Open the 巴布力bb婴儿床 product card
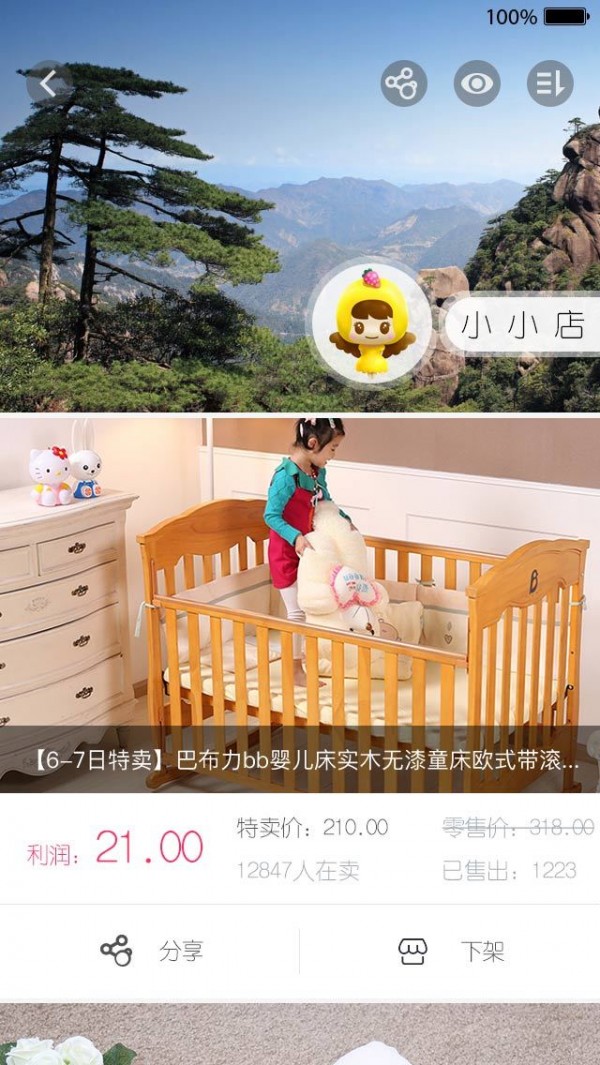 coord(300,605)
